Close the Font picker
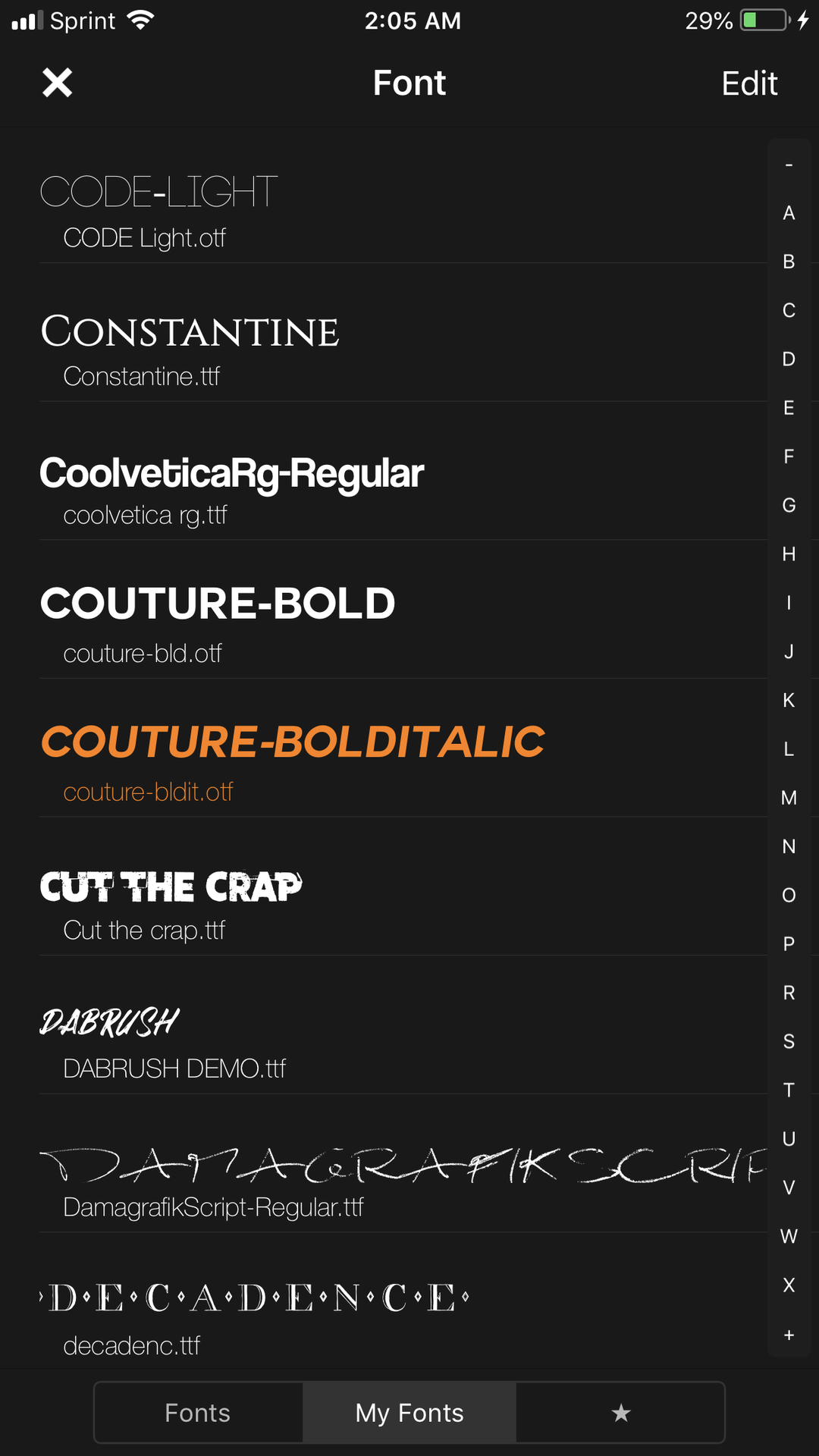This screenshot has width=819, height=1456. click(x=57, y=83)
